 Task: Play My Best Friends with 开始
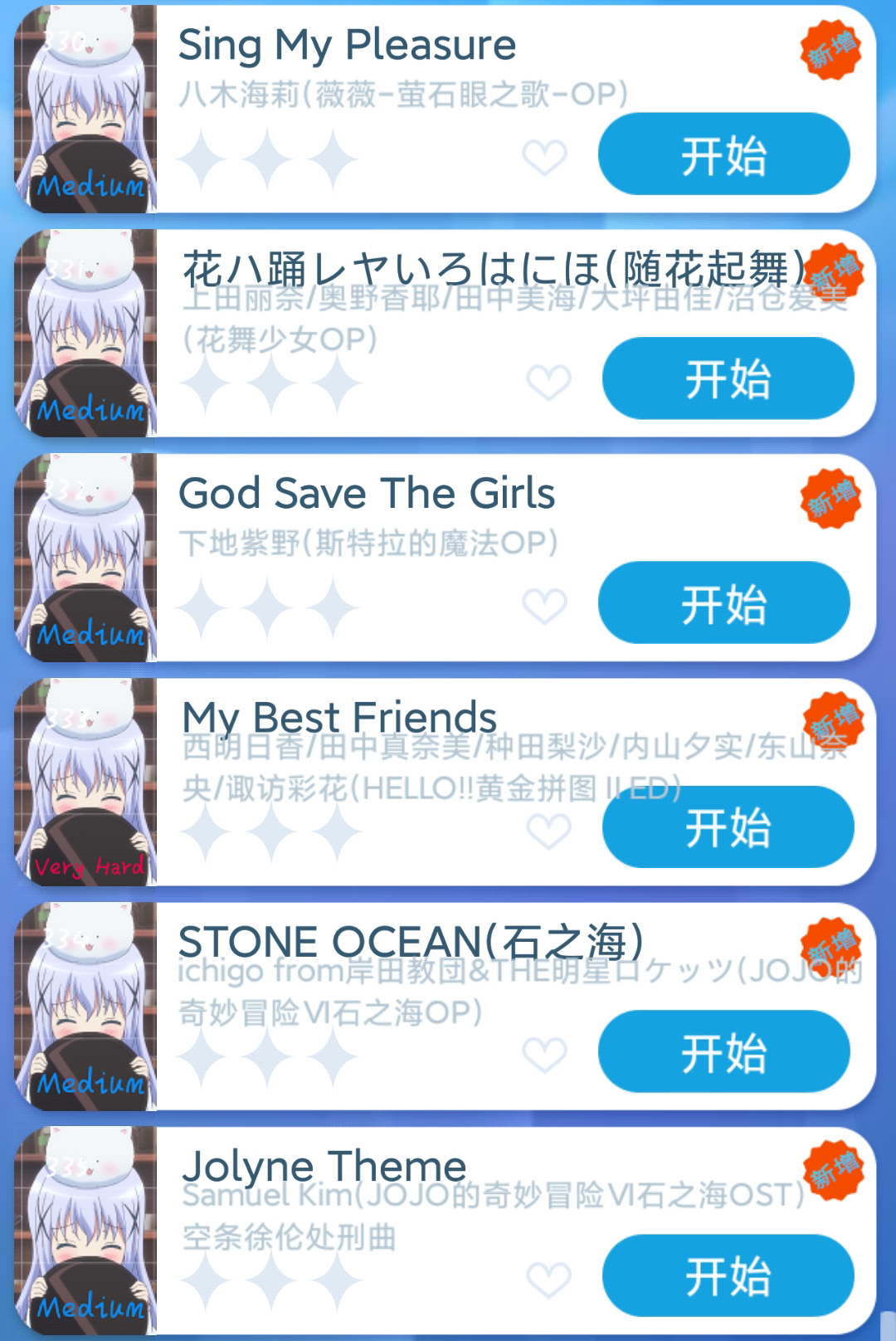(728, 827)
